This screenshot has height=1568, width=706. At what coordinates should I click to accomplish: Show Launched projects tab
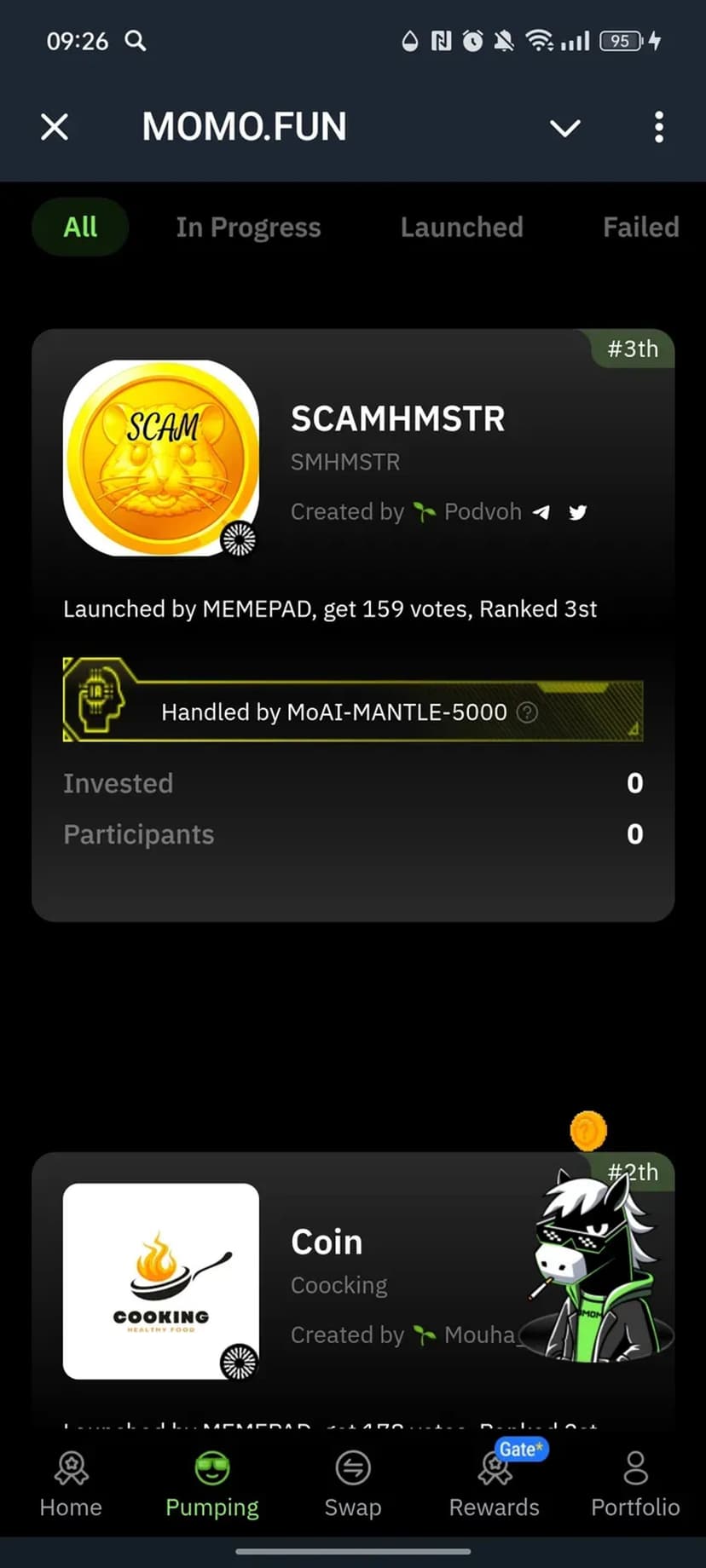(x=461, y=228)
